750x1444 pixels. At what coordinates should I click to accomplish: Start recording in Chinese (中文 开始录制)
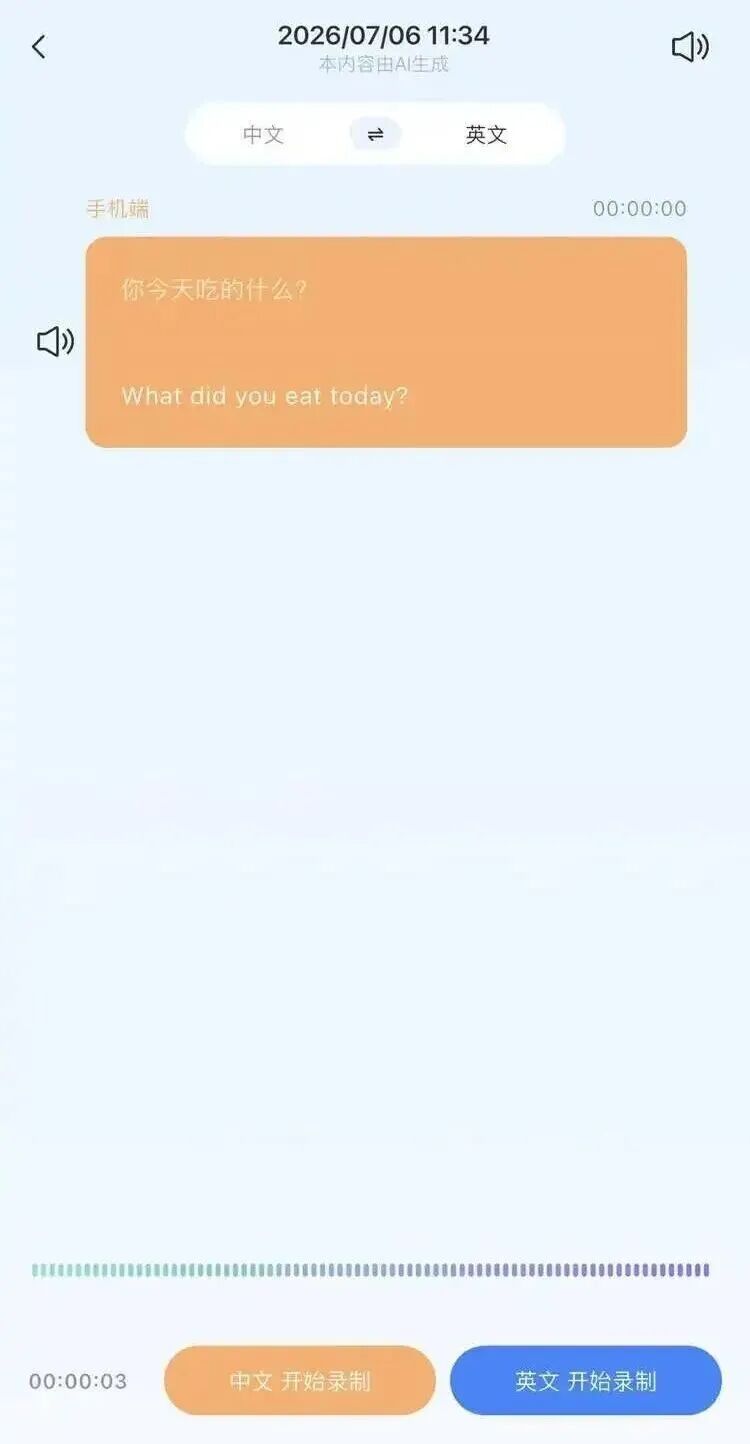pyautogui.click(x=300, y=1380)
